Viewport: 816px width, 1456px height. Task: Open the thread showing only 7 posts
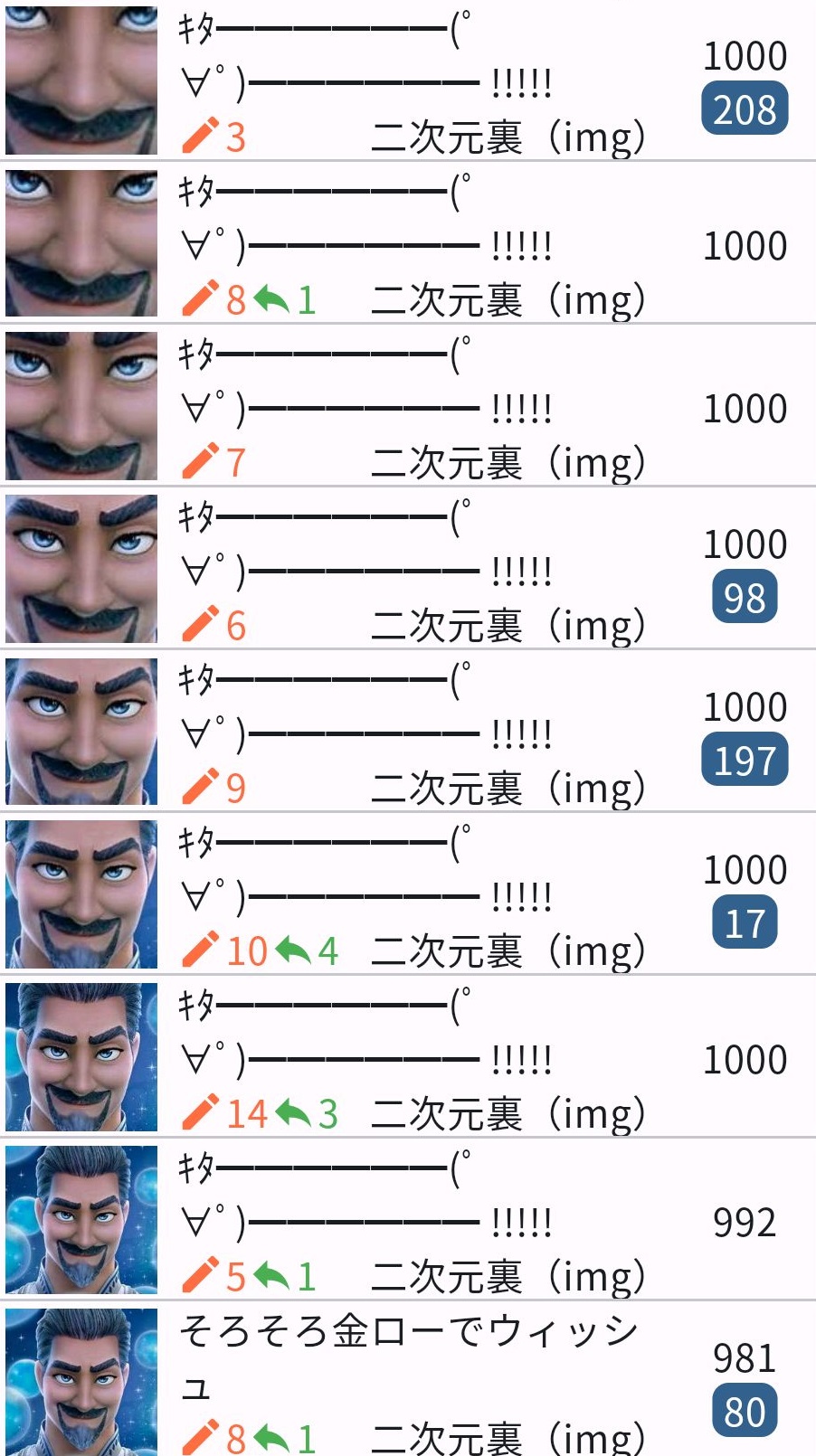pos(407,407)
